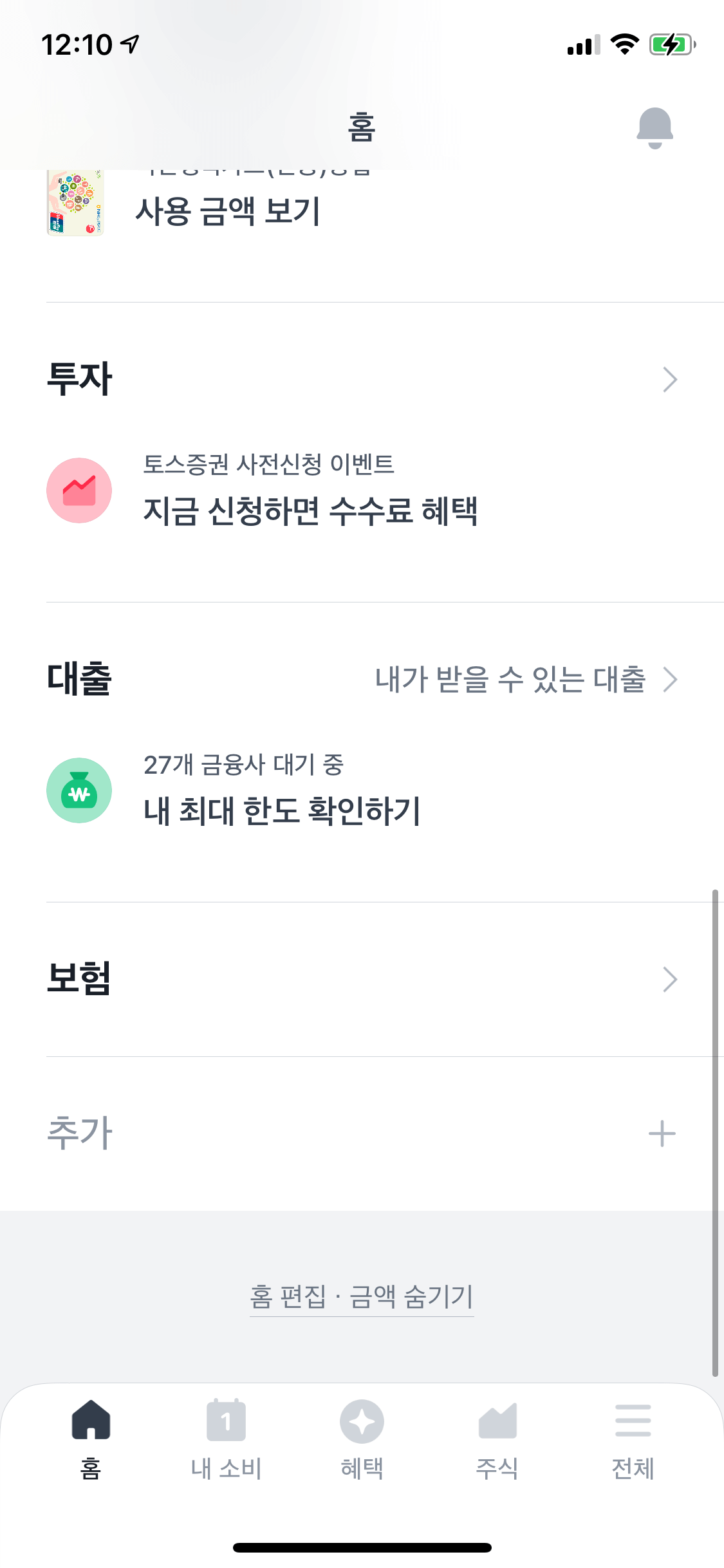
Task: Tap the 추가 plus row
Action: 662,1134
